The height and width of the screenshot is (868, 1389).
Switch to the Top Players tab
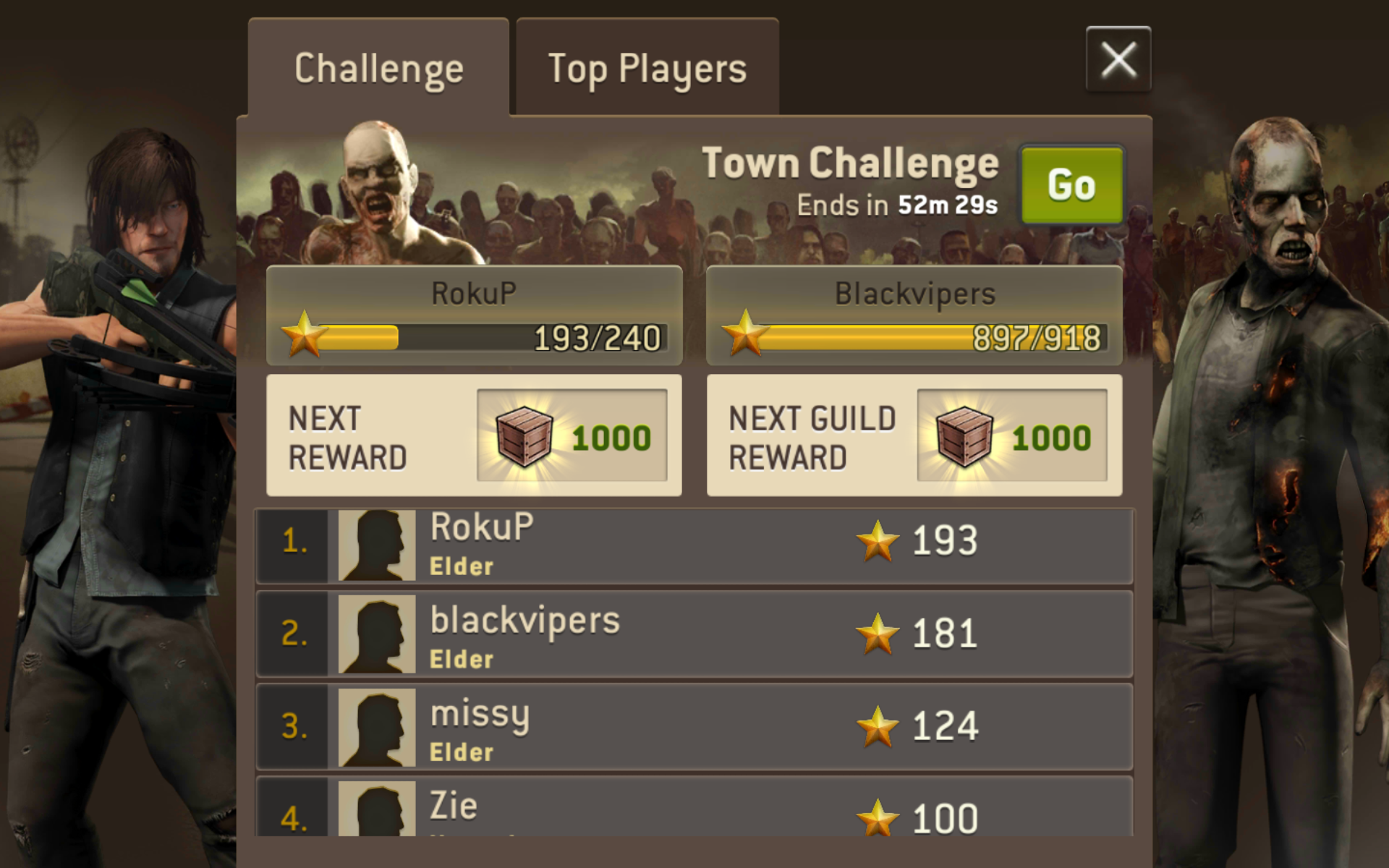click(647, 69)
